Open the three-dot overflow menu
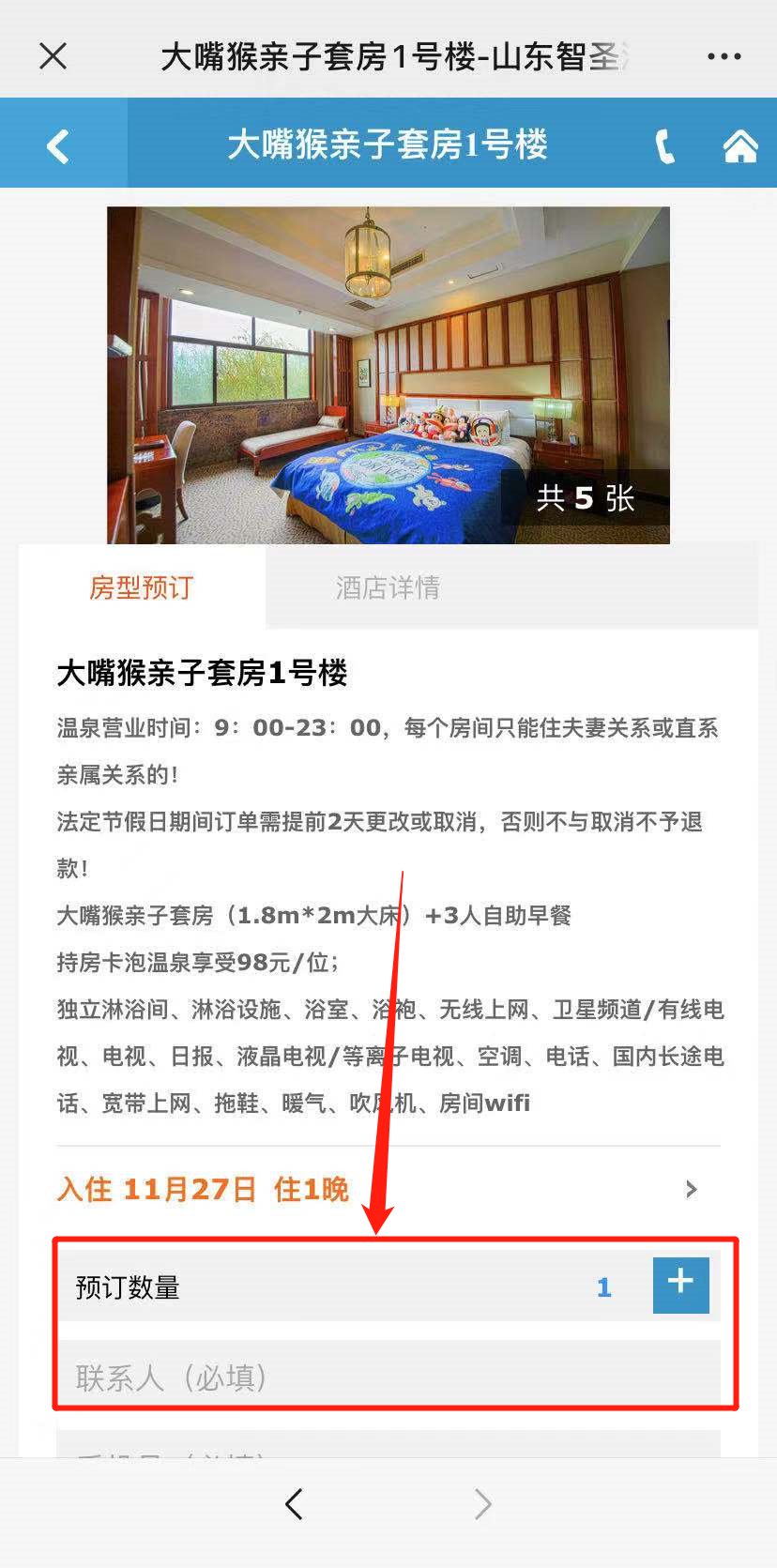This screenshot has width=777, height=1568. coord(724,56)
